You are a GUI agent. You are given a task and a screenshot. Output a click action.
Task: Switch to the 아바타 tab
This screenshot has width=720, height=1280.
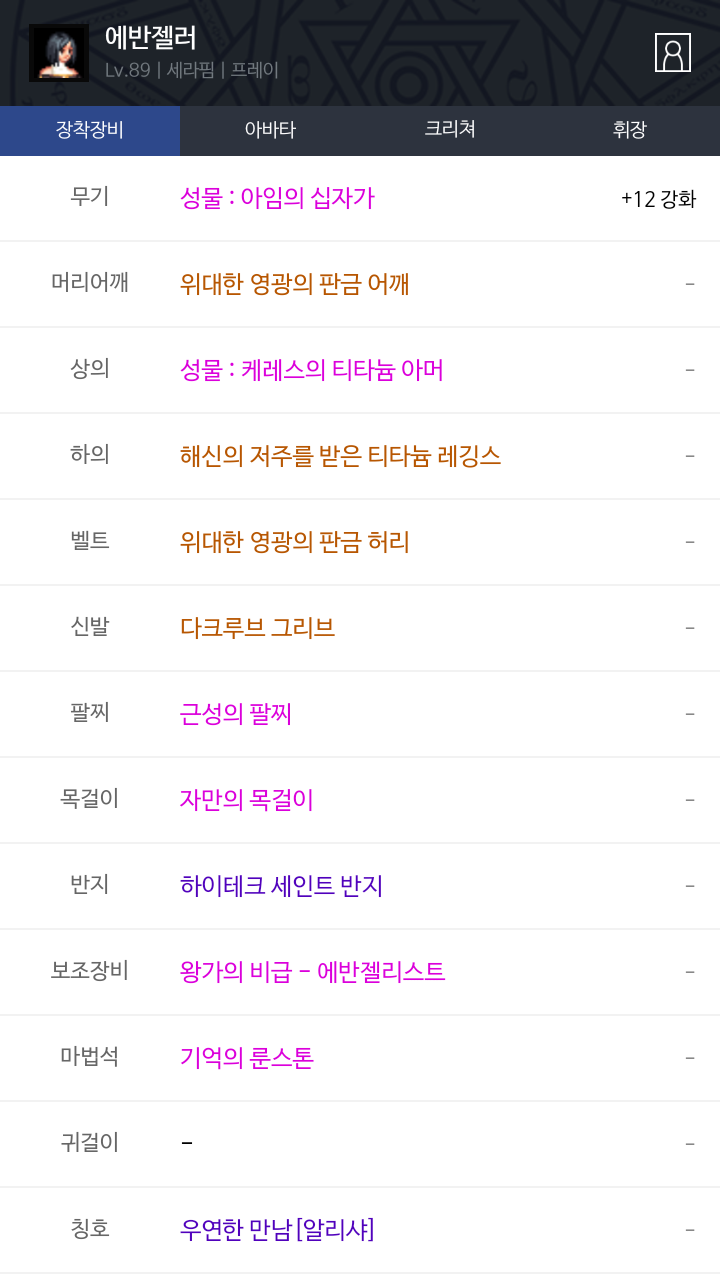pyautogui.click(x=270, y=130)
